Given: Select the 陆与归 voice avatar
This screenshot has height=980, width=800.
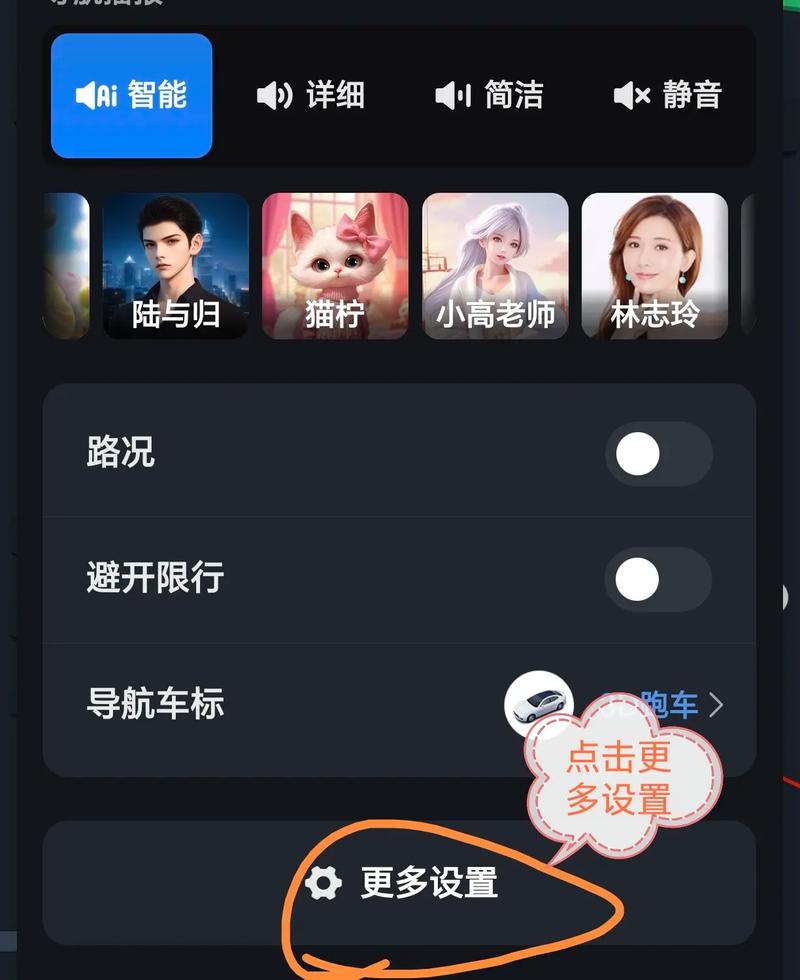Looking at the screenshot, I should coord(175,265).
